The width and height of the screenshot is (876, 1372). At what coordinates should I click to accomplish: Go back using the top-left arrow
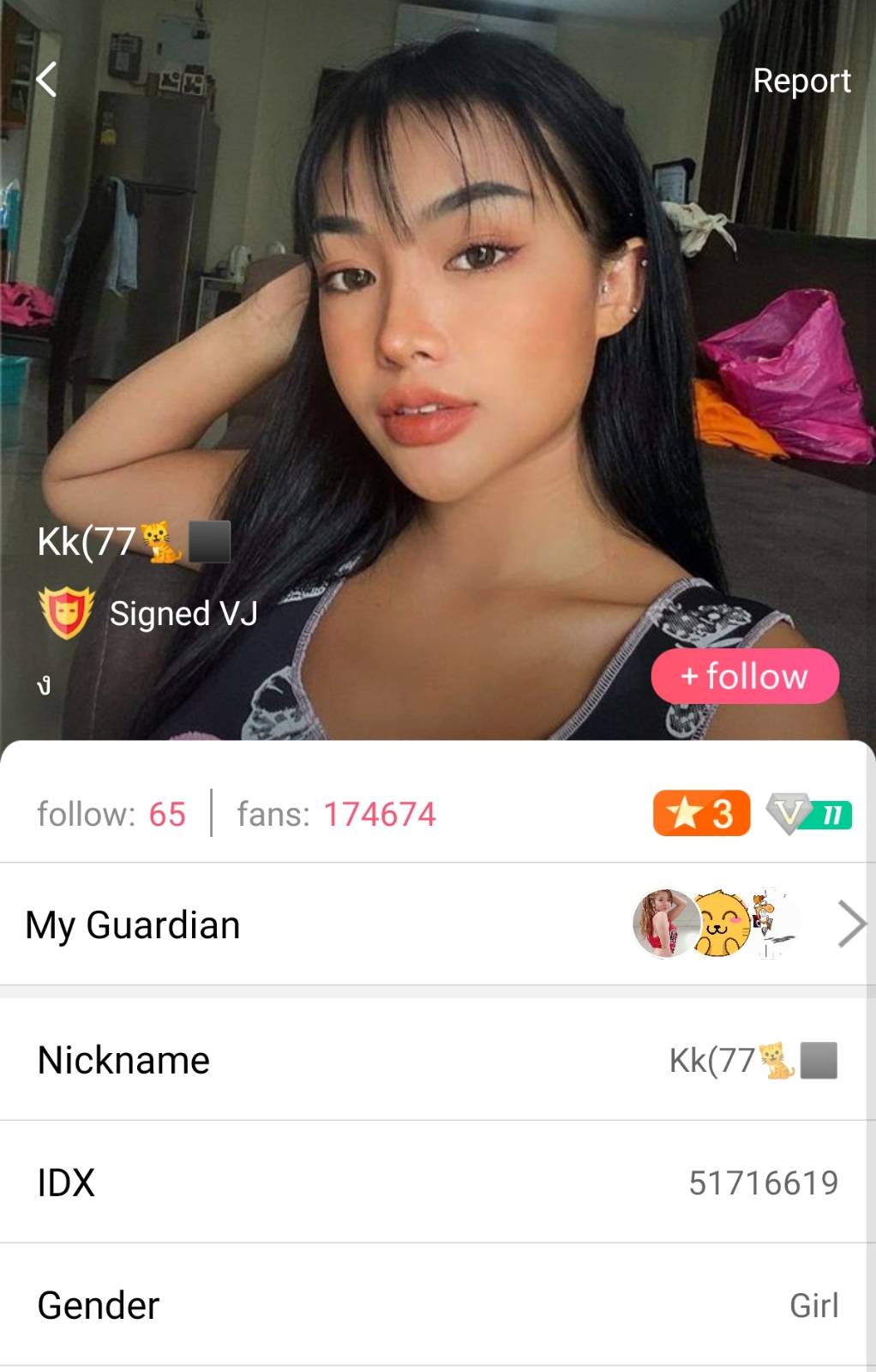pyautogui.click(x=47, y=80)
